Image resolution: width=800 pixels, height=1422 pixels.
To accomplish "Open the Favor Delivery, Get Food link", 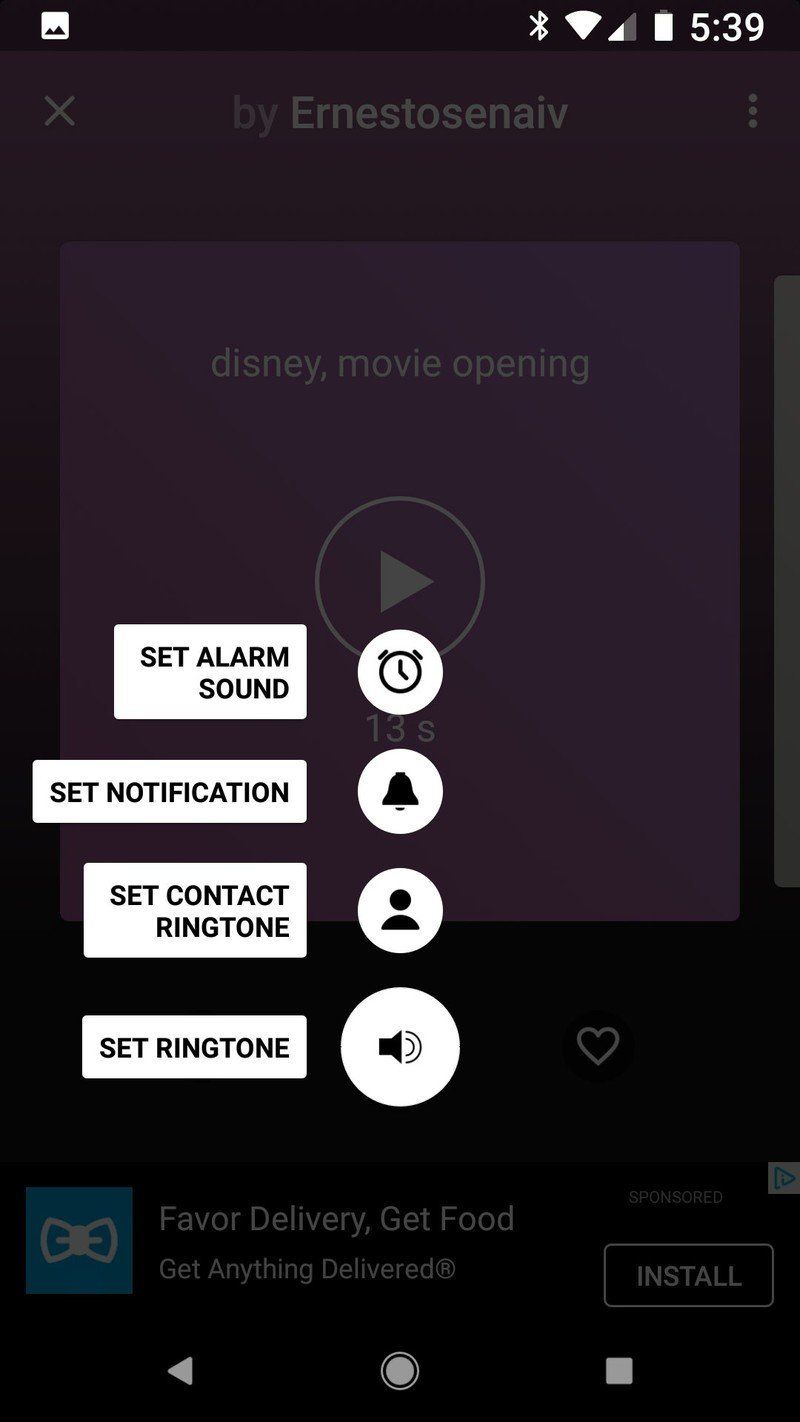I will point(337,1219).
